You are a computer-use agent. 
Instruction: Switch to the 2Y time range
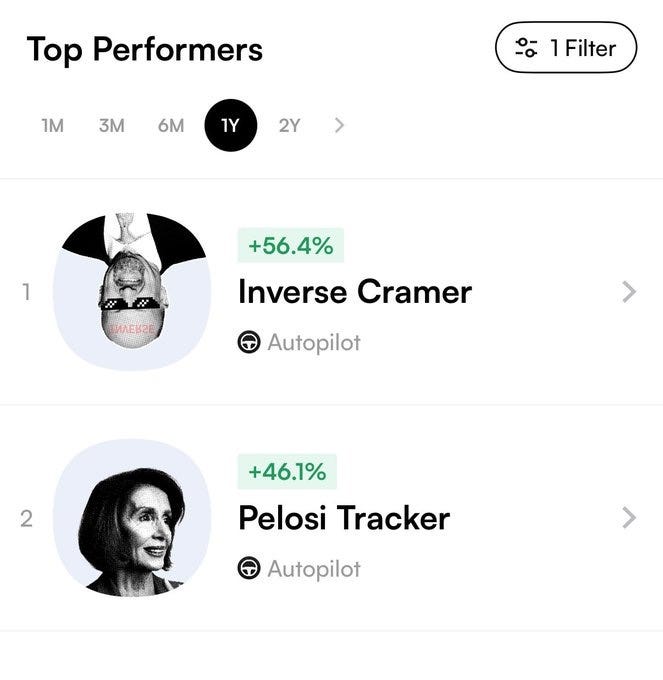[289, 126]
